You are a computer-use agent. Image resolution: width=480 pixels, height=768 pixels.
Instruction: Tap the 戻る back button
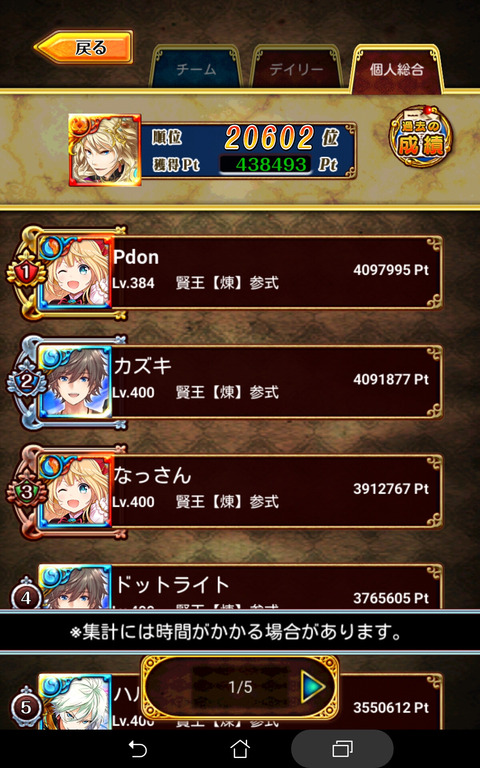pos(84,48)
